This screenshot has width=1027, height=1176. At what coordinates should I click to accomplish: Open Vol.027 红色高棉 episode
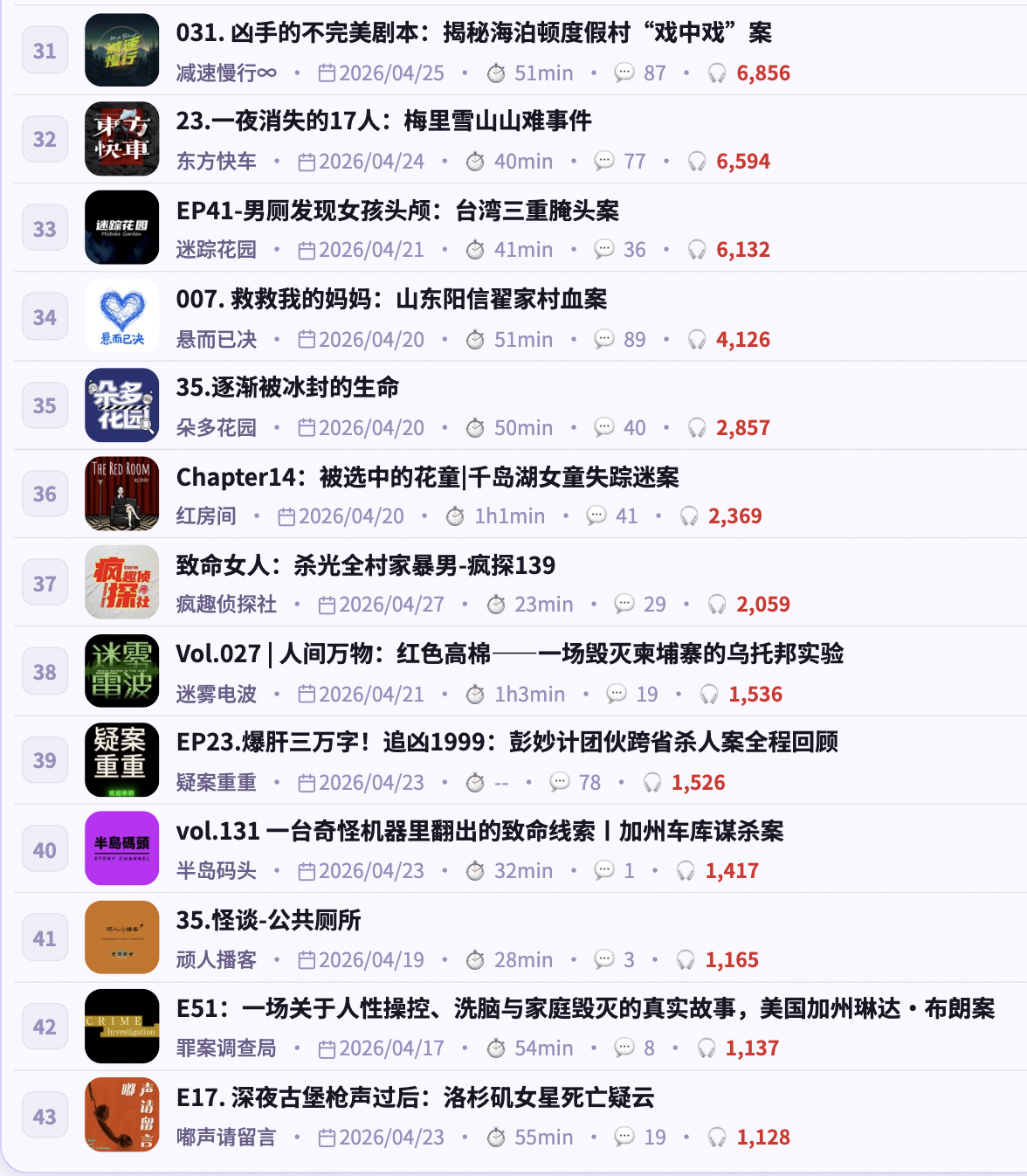[x=510, y=654]
